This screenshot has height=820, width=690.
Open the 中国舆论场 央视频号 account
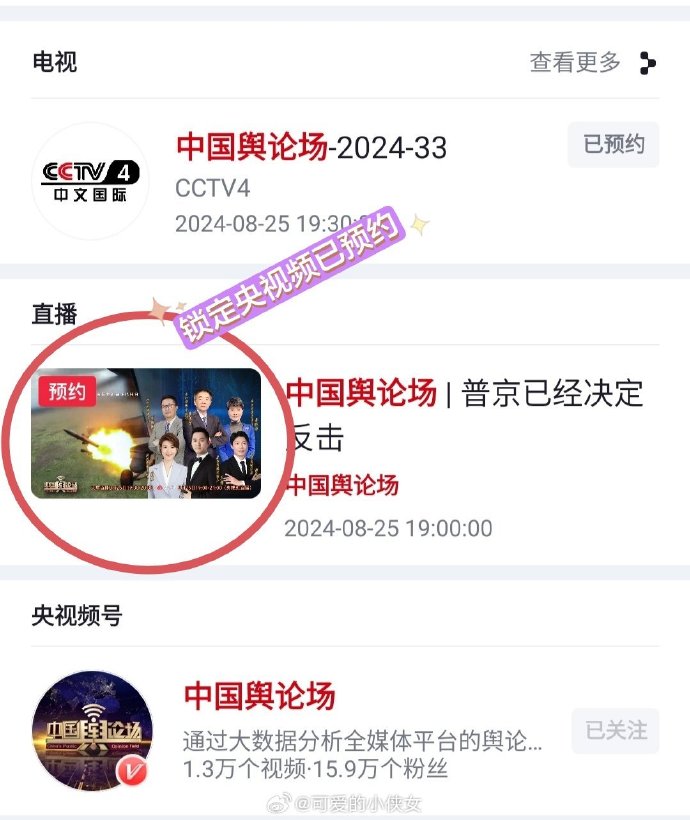(259, 697)
